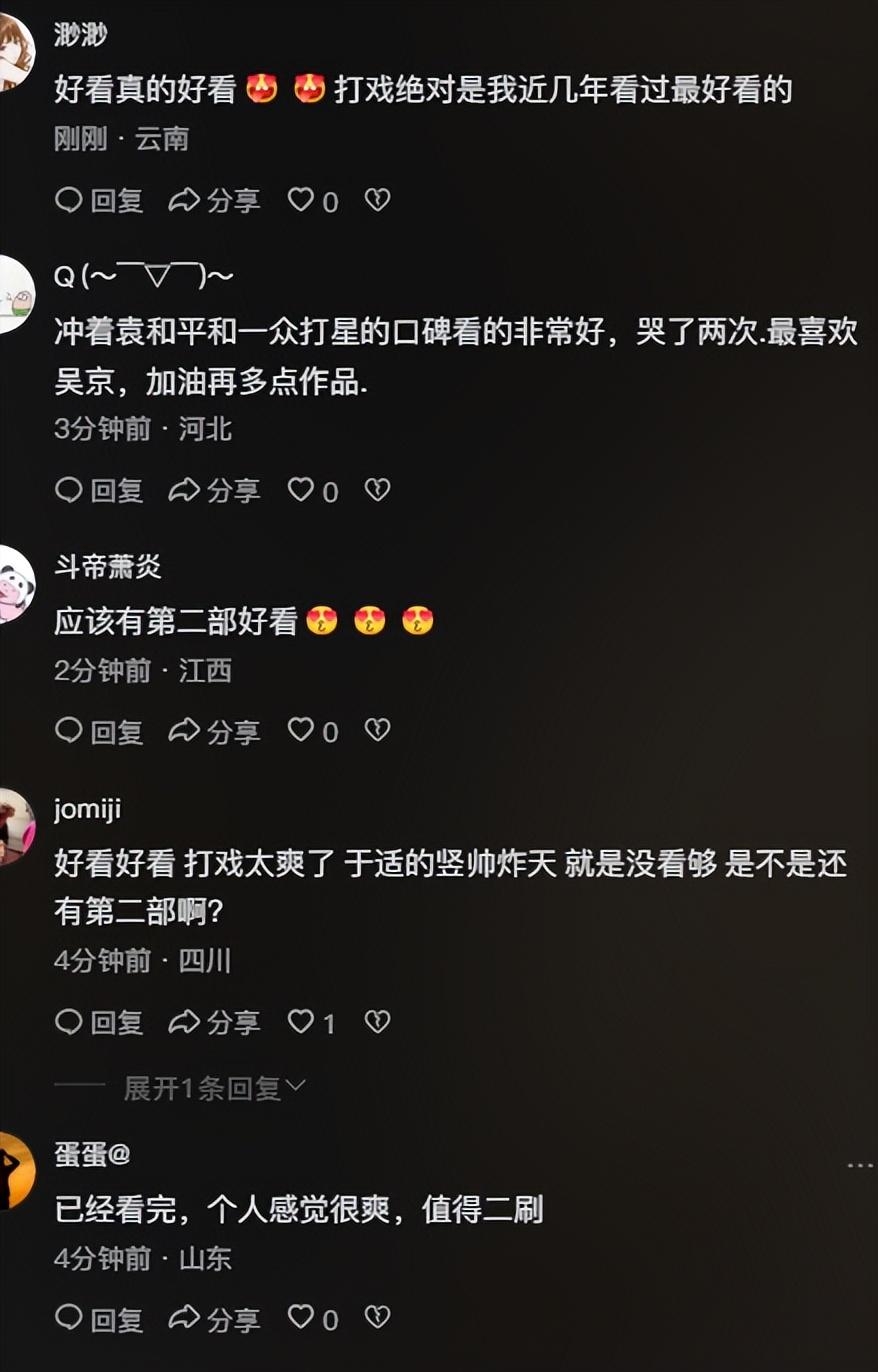Image resolution: width=878 pixels, height=1372 pixels.
Task: Dislike 斗帝萧炎's comment
Action: click(x=376, y=731)
